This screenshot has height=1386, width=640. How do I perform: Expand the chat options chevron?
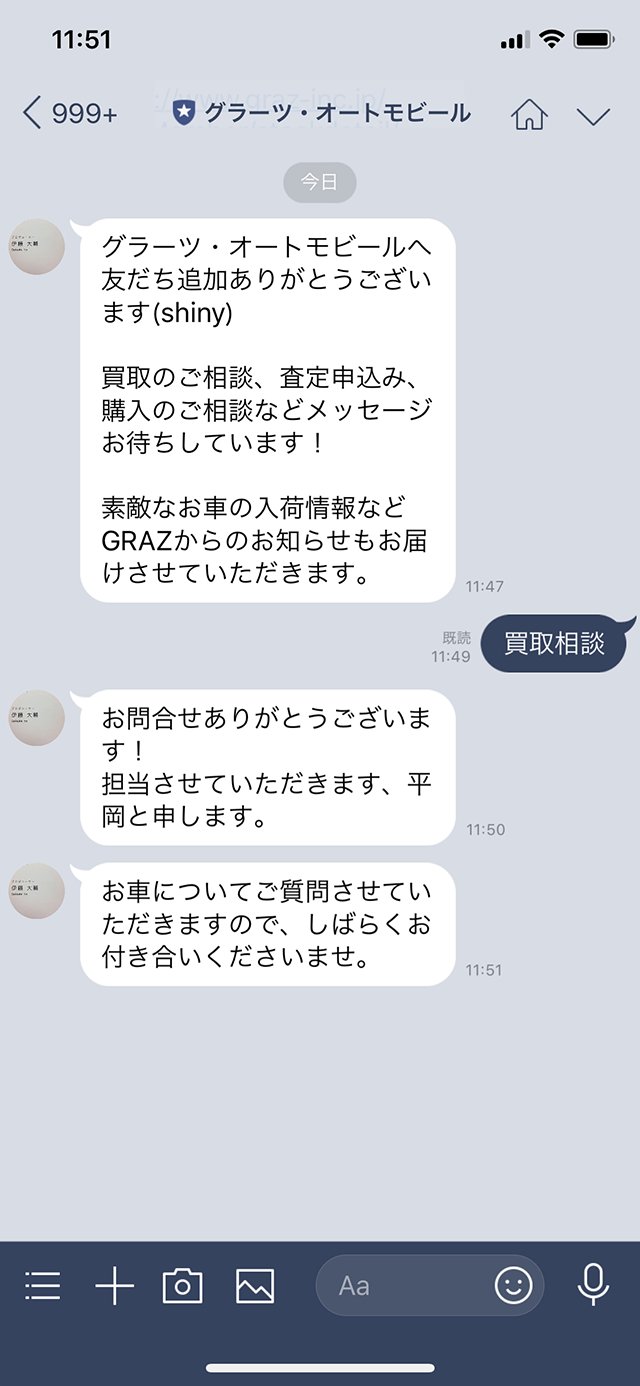click(x=593, y=116)
